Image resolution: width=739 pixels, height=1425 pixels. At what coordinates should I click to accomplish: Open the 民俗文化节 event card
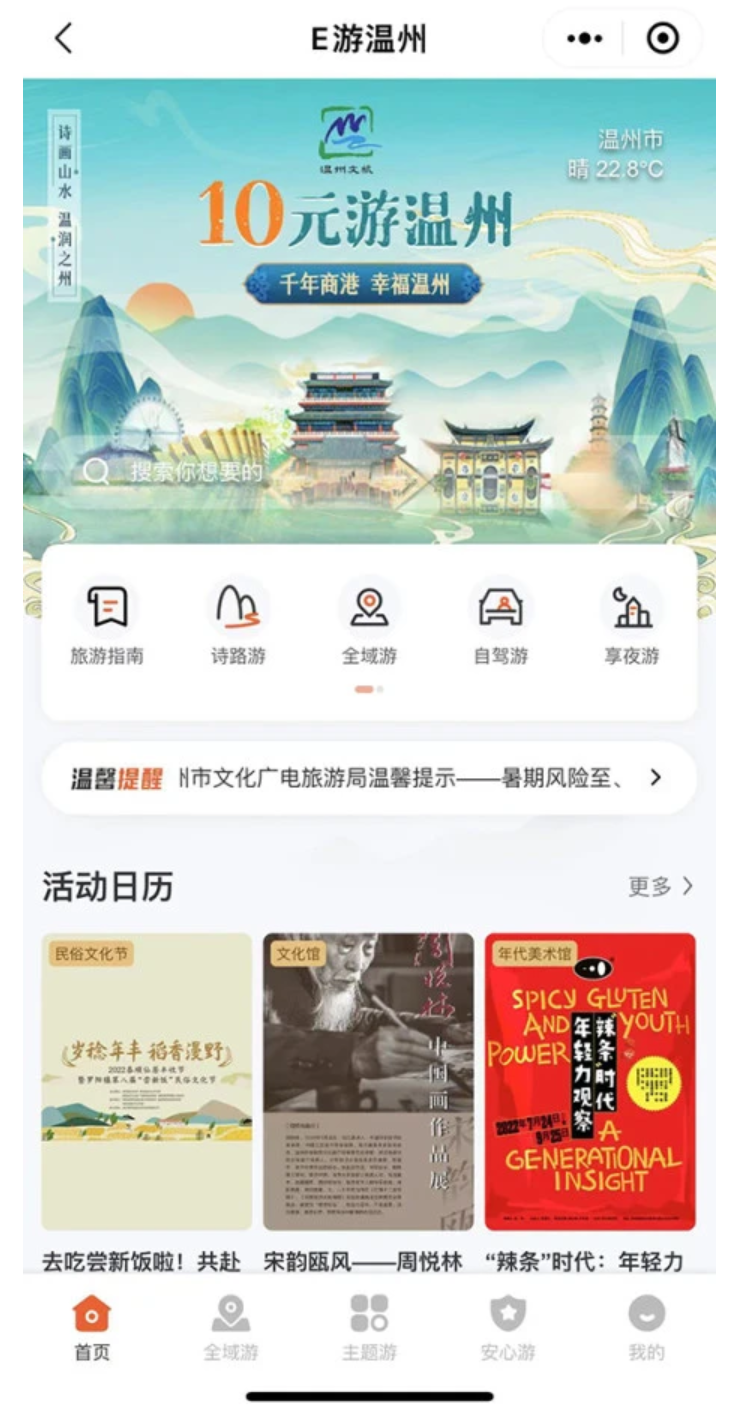(x=146, y=1082)
